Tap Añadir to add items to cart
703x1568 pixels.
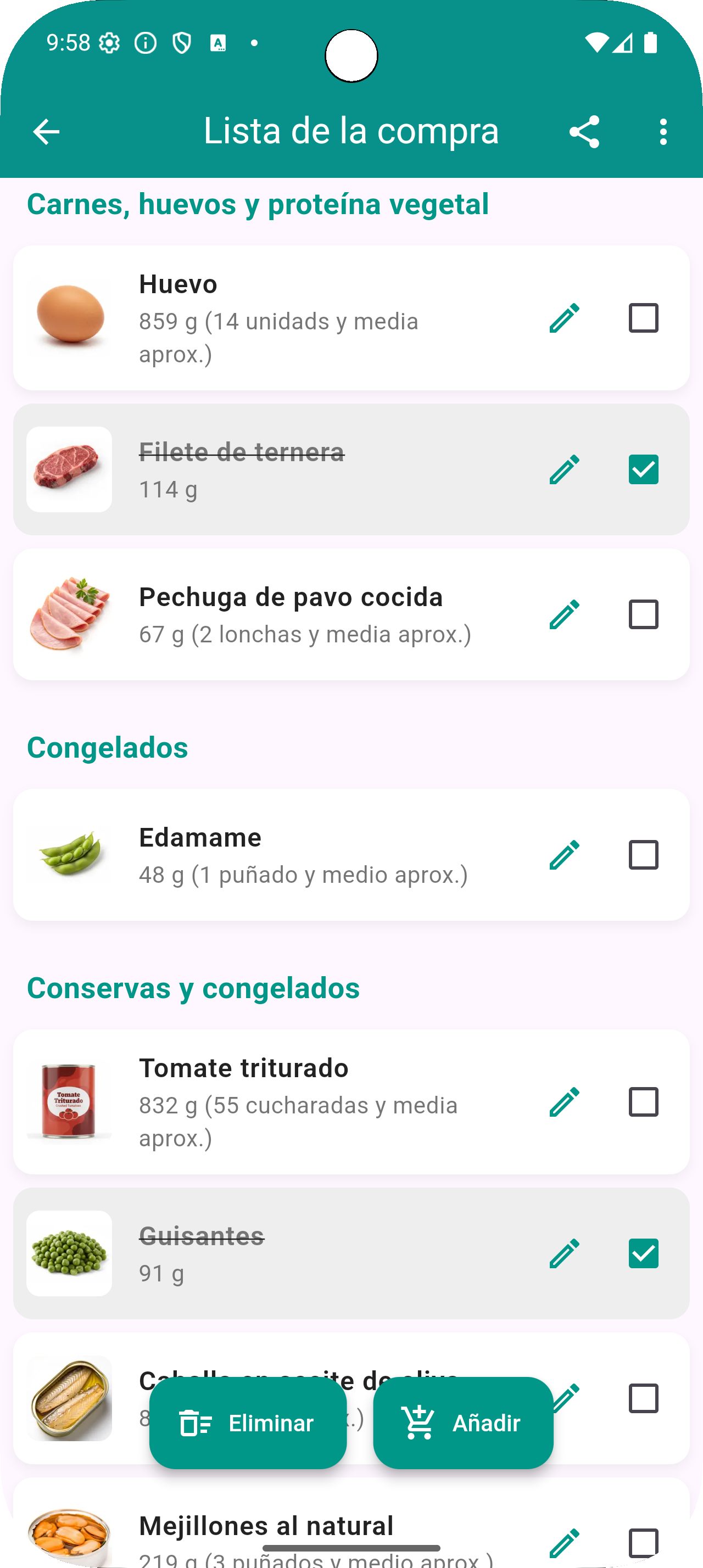pos(463,1424)
